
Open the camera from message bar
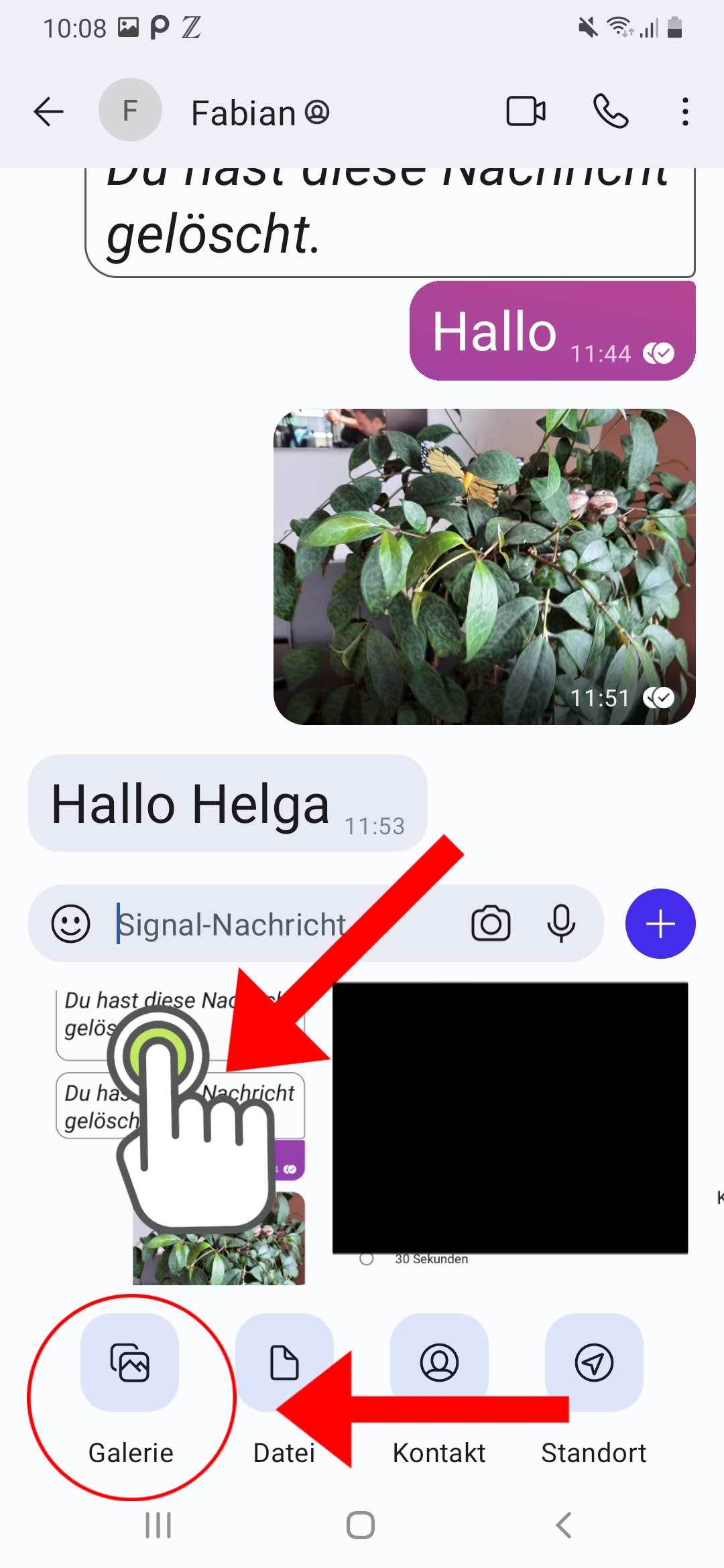491,924
